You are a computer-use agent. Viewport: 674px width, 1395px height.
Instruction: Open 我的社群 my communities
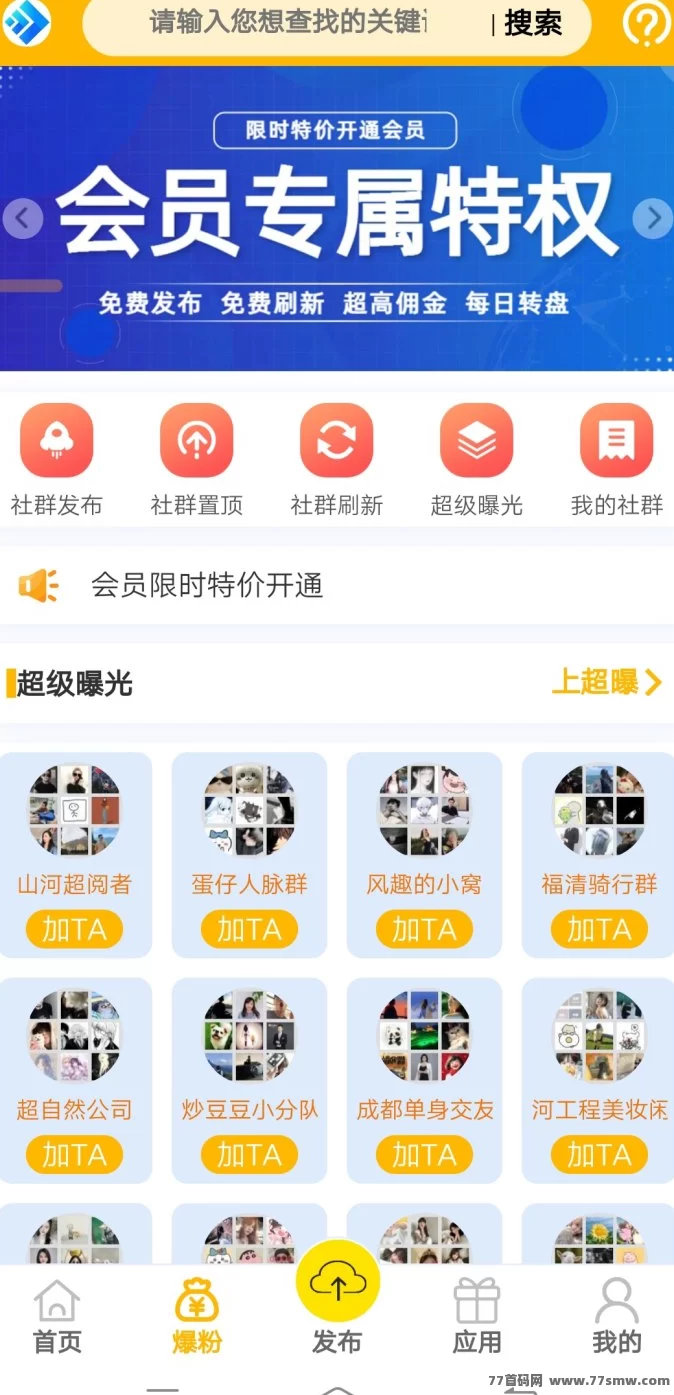pos(617,460)
